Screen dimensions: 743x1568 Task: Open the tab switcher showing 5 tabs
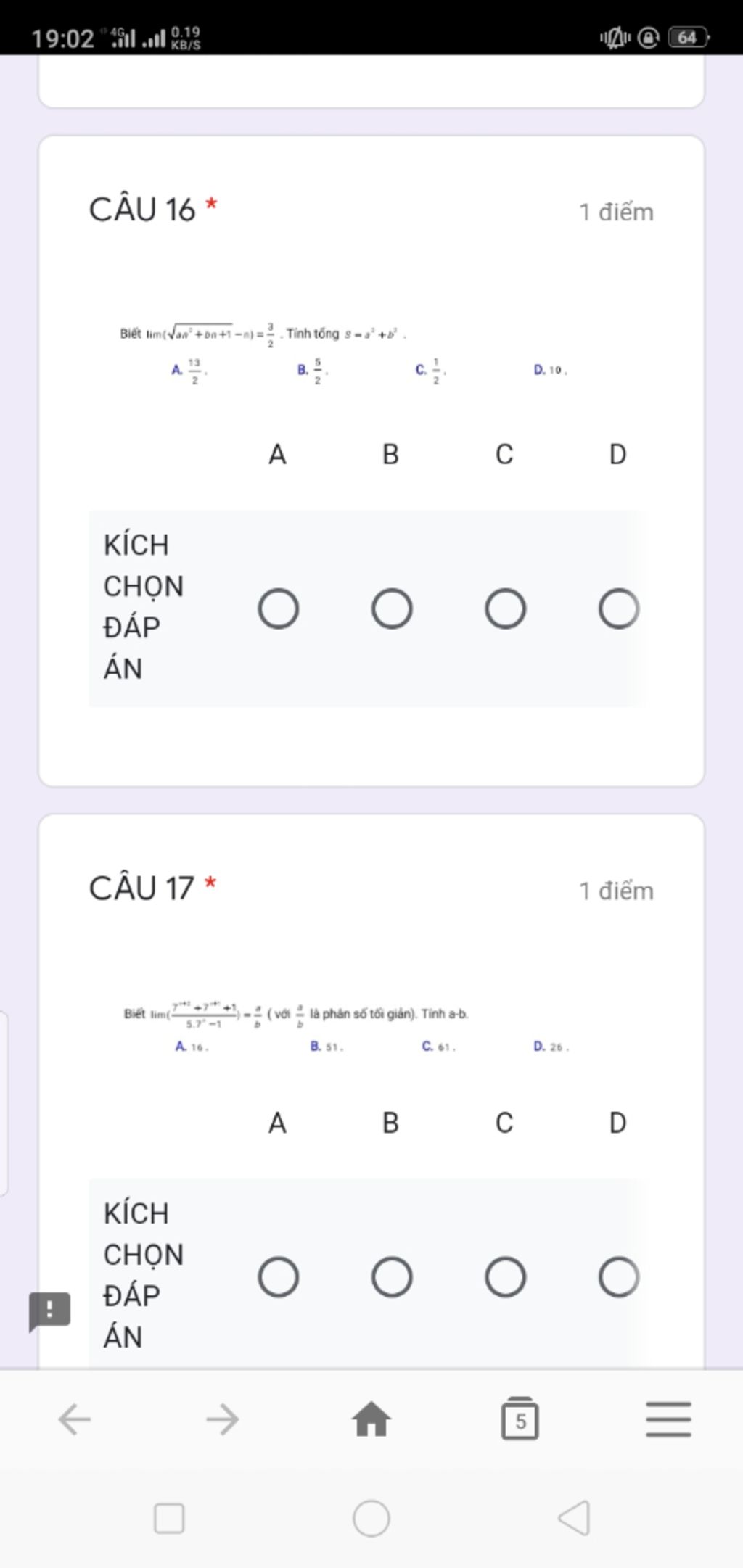(x=520, y=1419)
